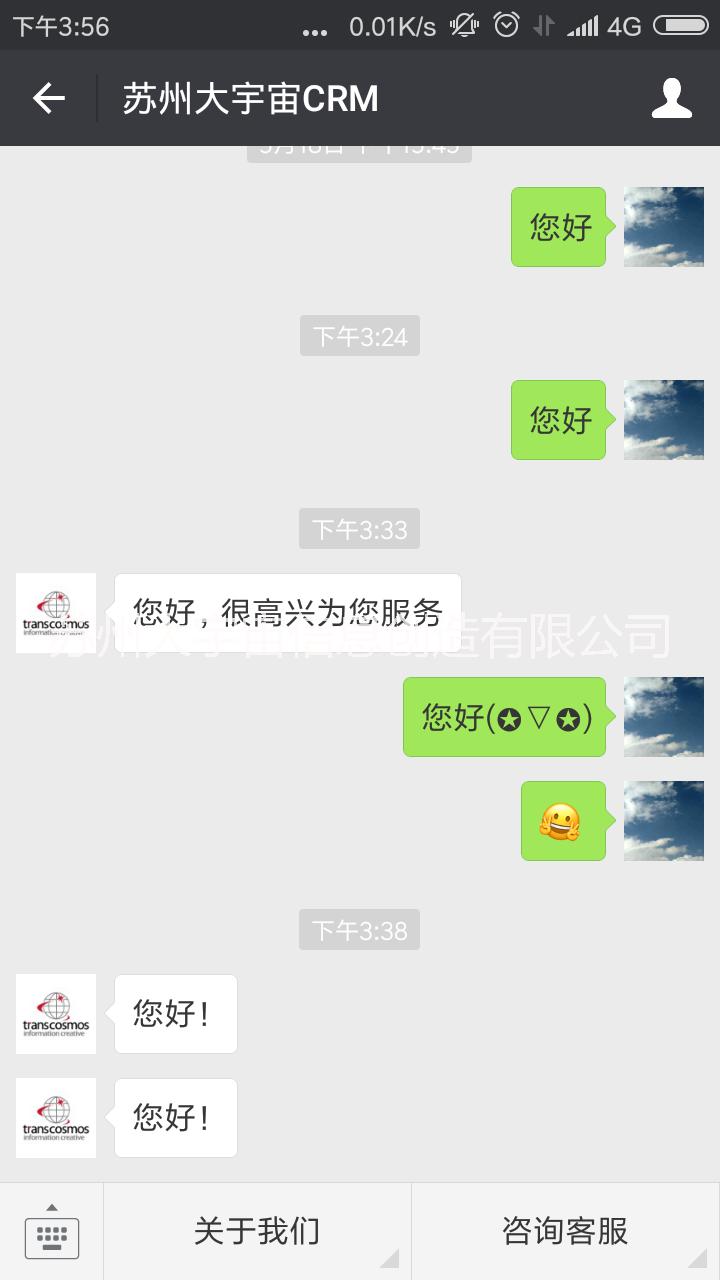Tap the transcosmos avatar next to latest reply
The width and height of the screenshot is (720, 1280).
56,1117
